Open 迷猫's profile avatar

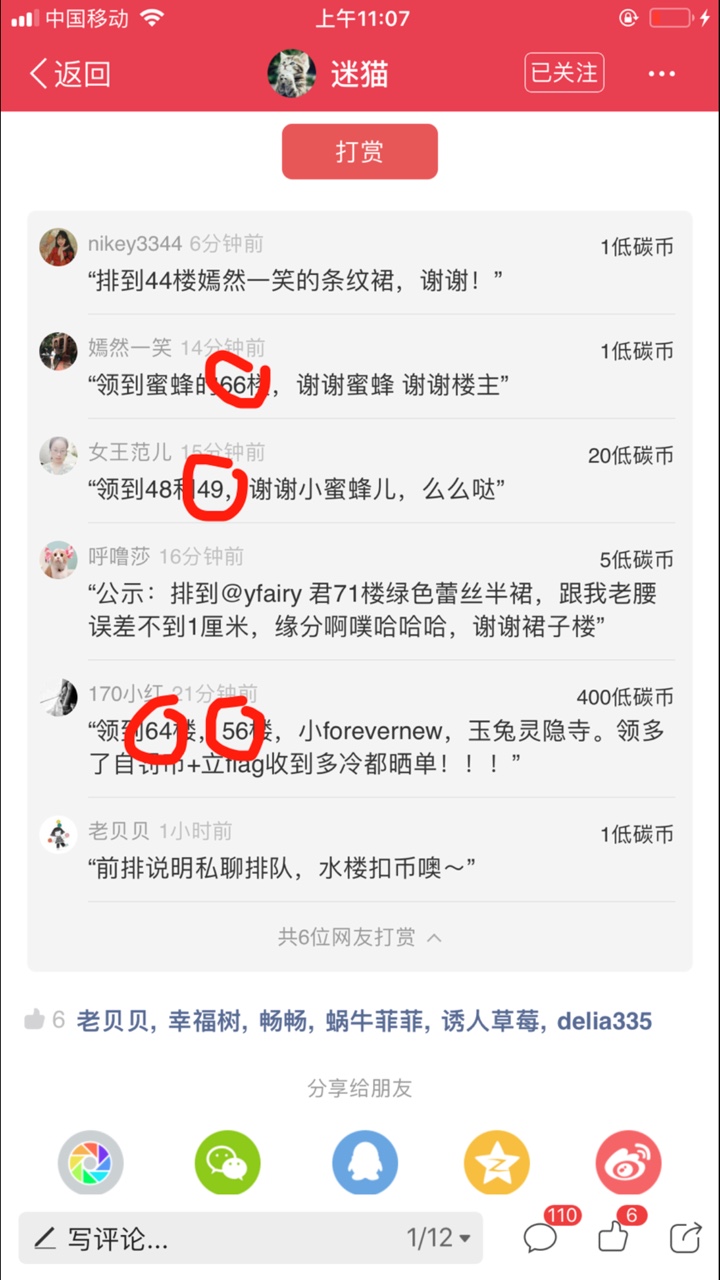[292, 73]
